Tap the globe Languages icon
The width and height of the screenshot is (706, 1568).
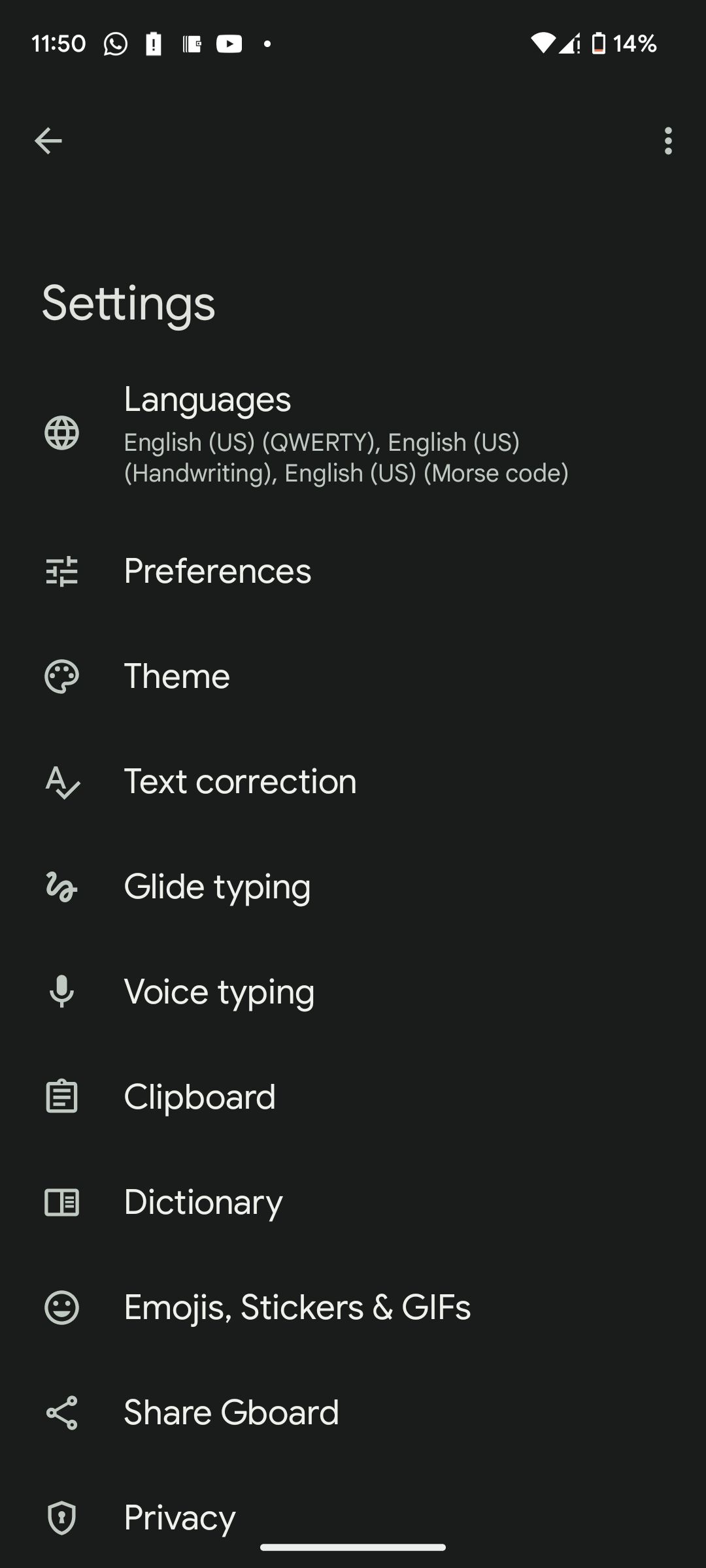coord(62,434)
